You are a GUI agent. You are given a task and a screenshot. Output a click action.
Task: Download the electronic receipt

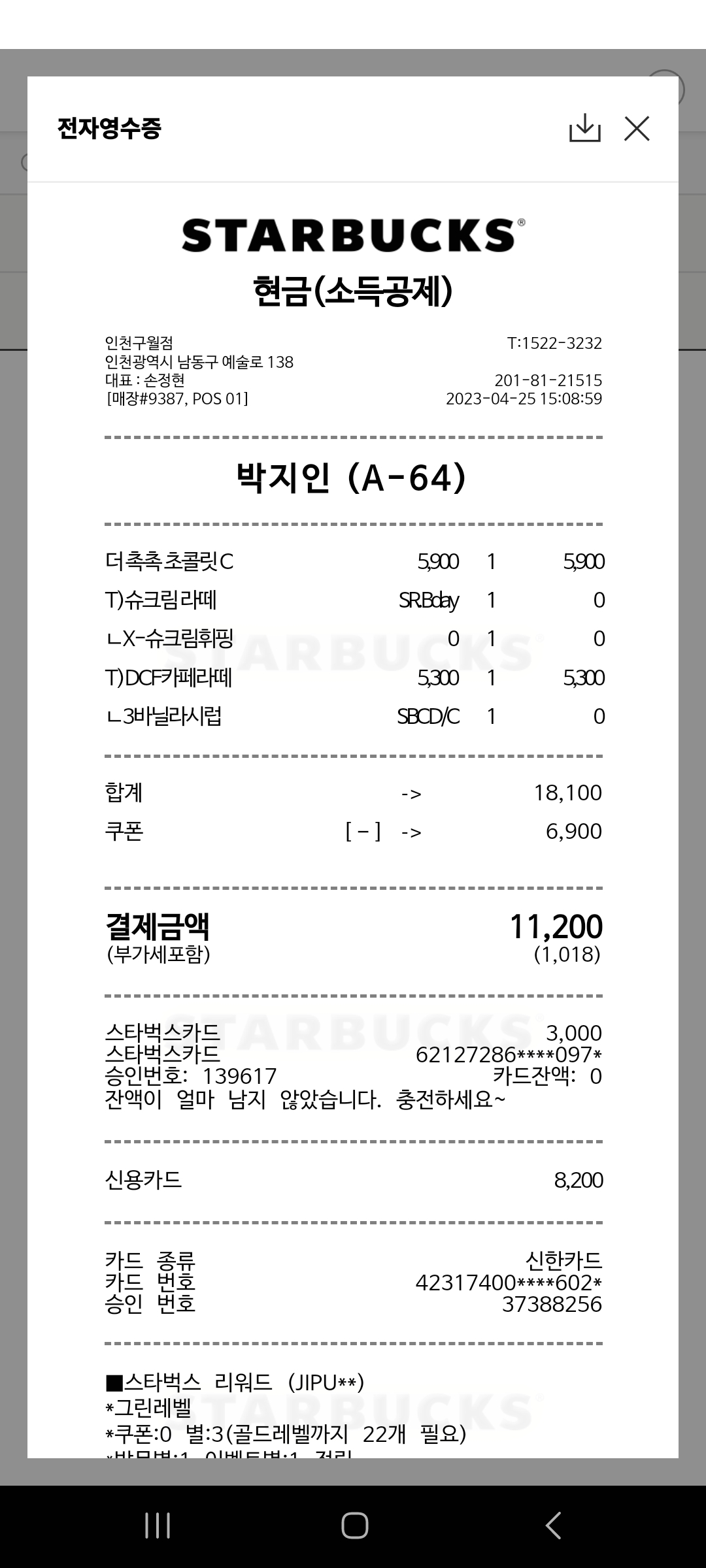(x=584, y=128)
